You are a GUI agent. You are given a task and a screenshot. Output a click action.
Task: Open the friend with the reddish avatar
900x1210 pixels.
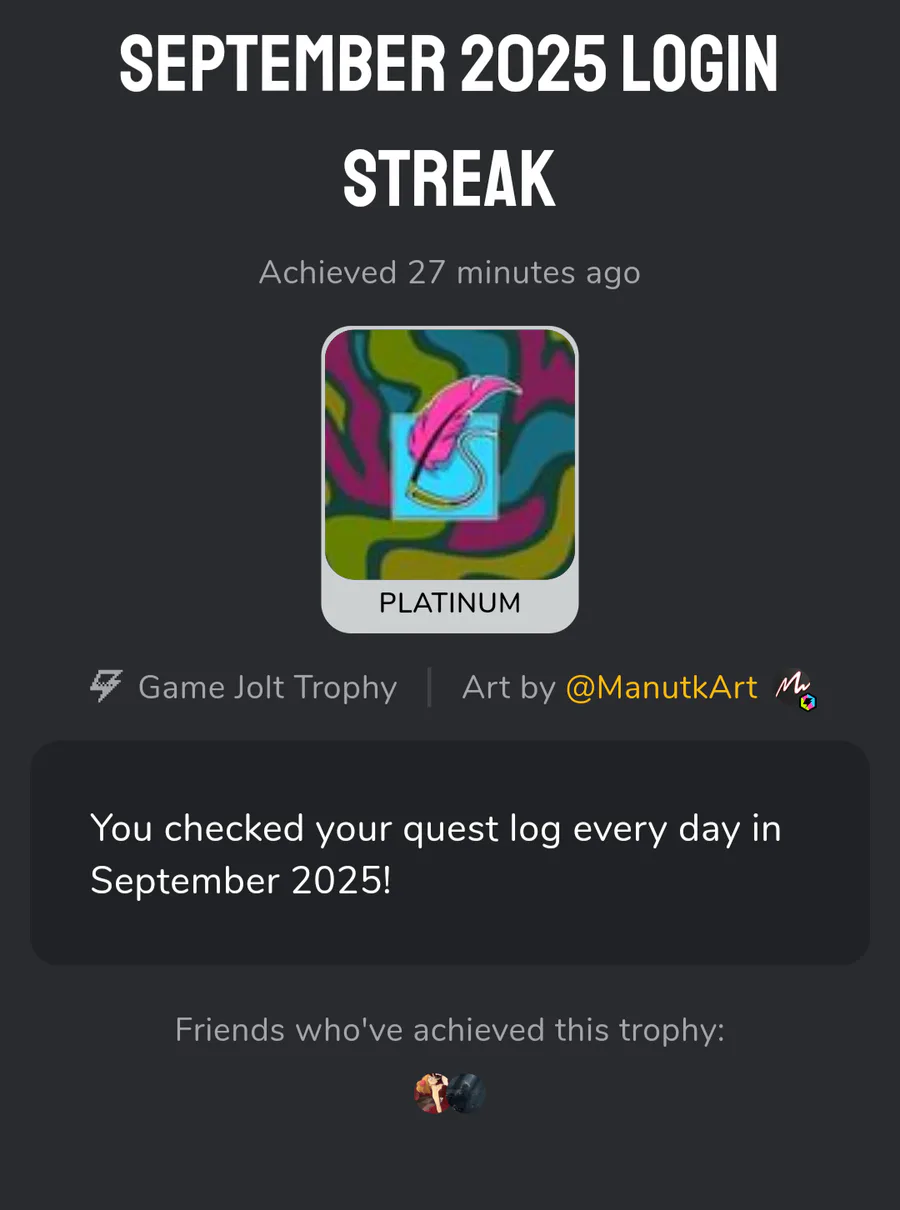[431, 1094]
